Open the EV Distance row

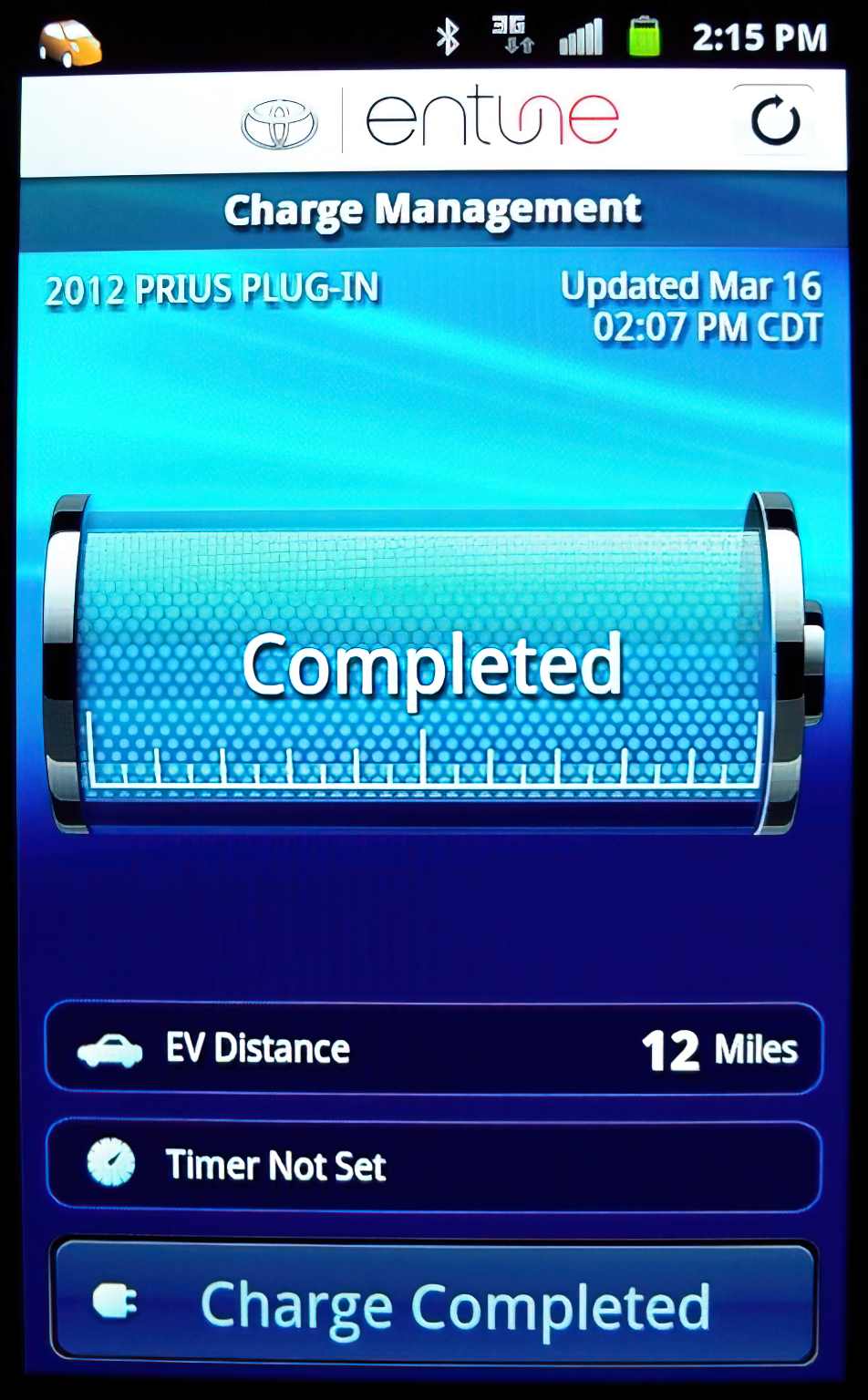pyautogui.click(x=434, y=1048)
